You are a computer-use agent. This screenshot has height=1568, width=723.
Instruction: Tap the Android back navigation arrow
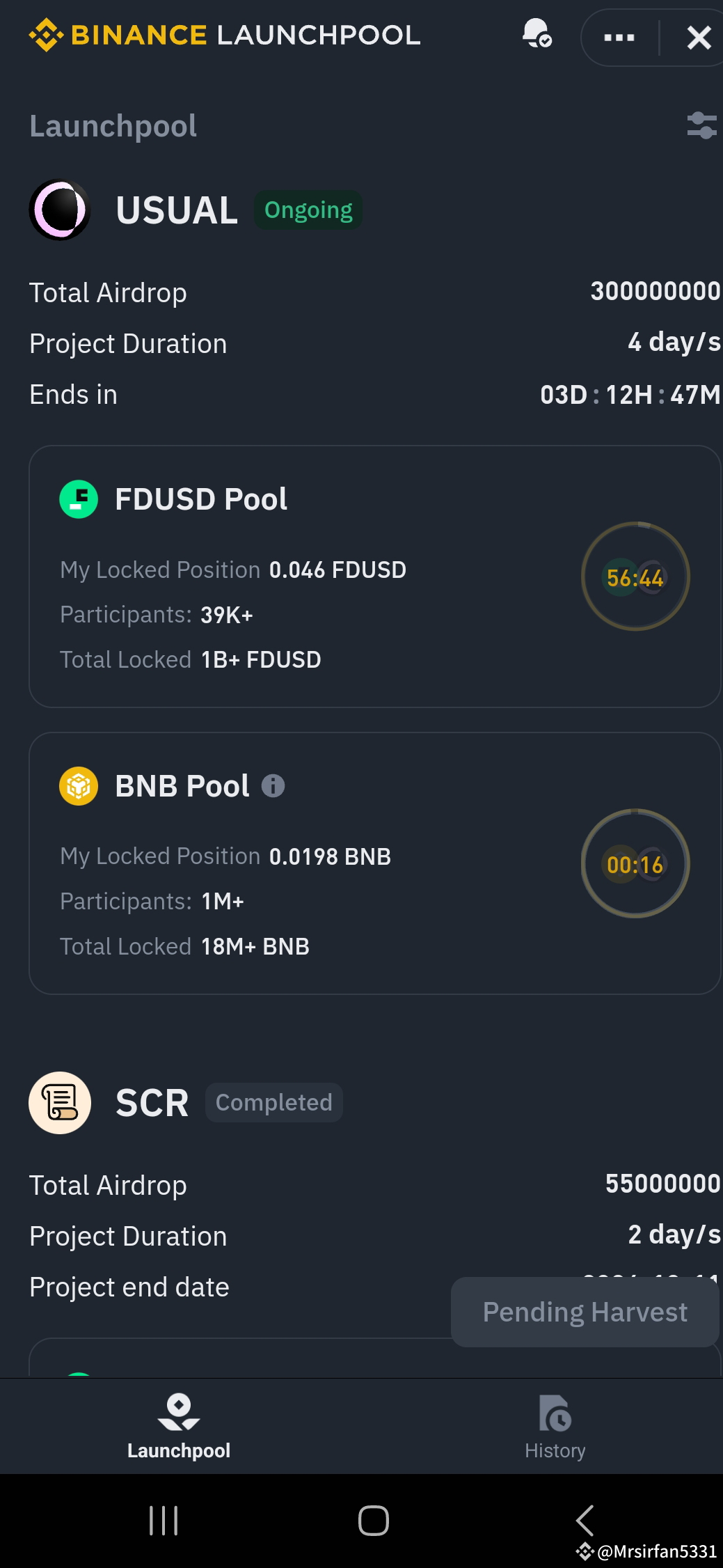(585, 1521)
